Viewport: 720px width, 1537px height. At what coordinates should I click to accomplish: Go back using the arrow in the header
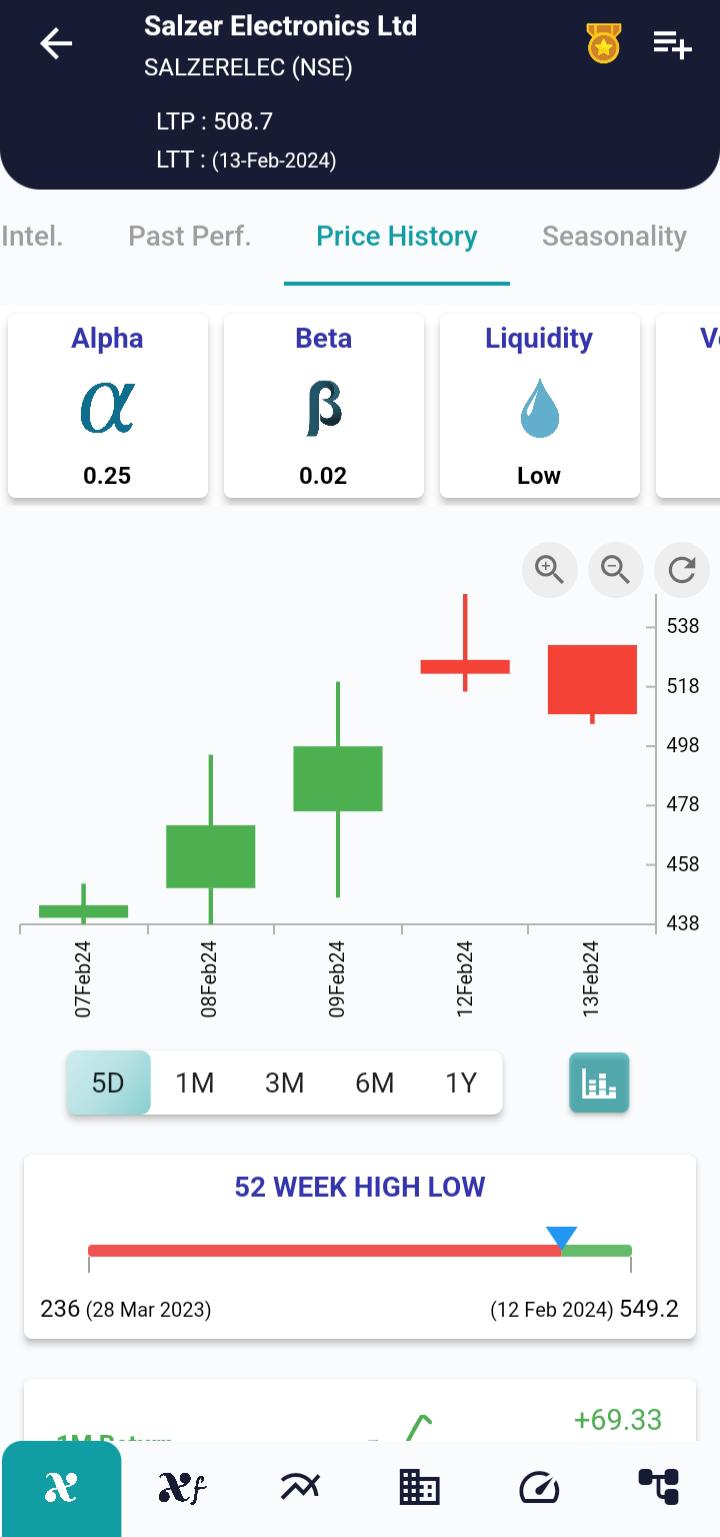[55, 44]
